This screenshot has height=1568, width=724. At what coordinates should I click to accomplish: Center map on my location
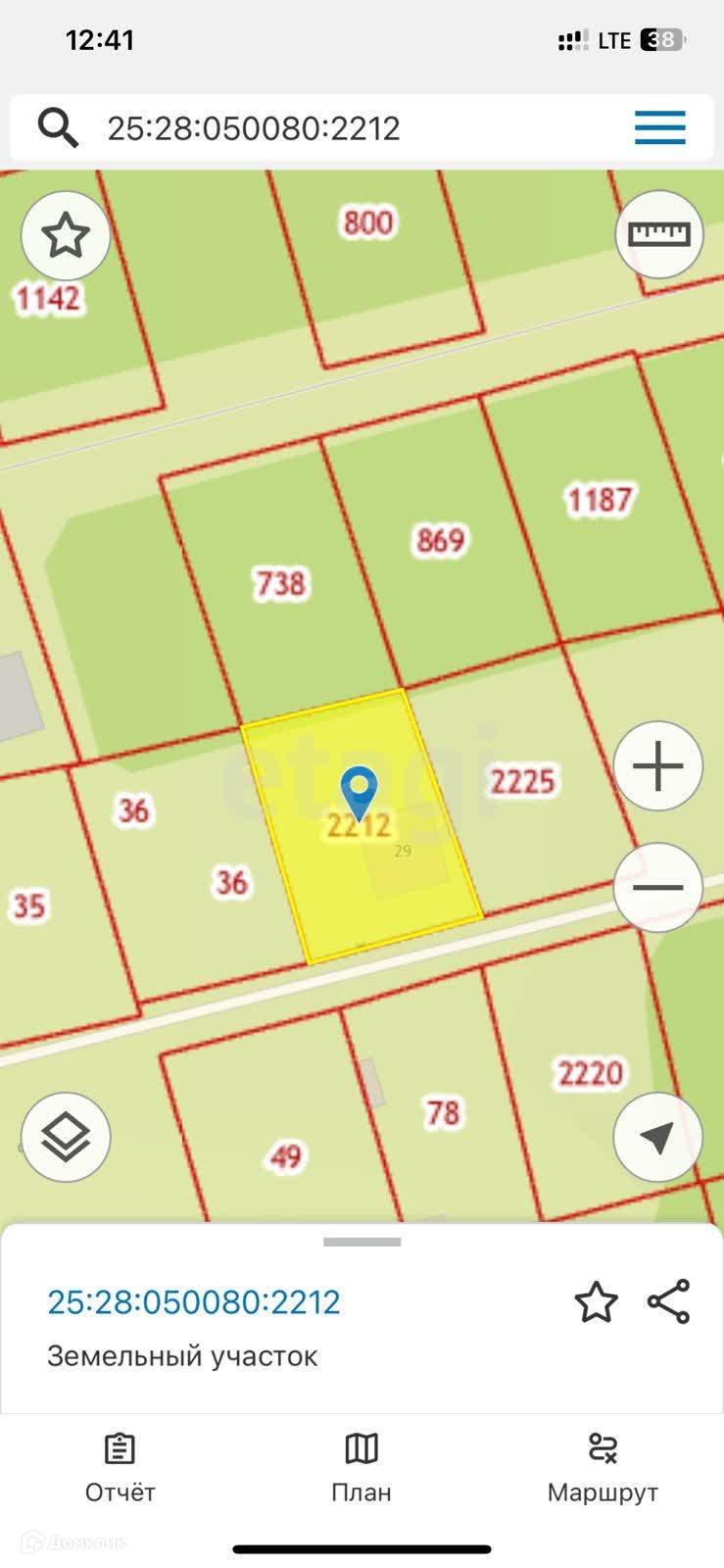(658, 1137)
